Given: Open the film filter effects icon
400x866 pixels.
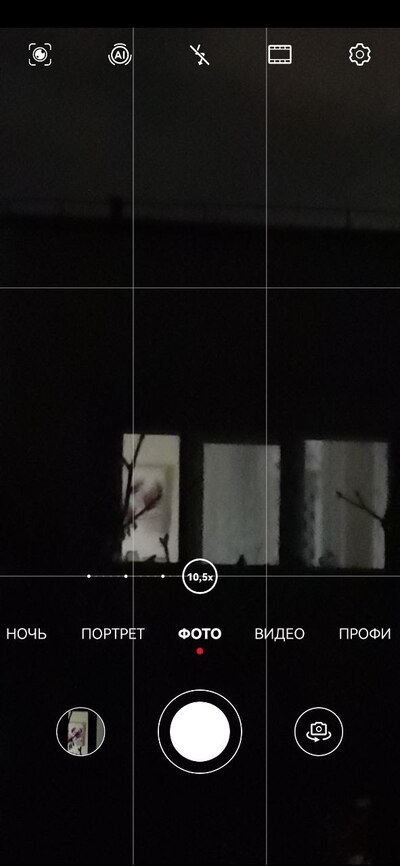Looking at the screenshot, I should (280, 55).
